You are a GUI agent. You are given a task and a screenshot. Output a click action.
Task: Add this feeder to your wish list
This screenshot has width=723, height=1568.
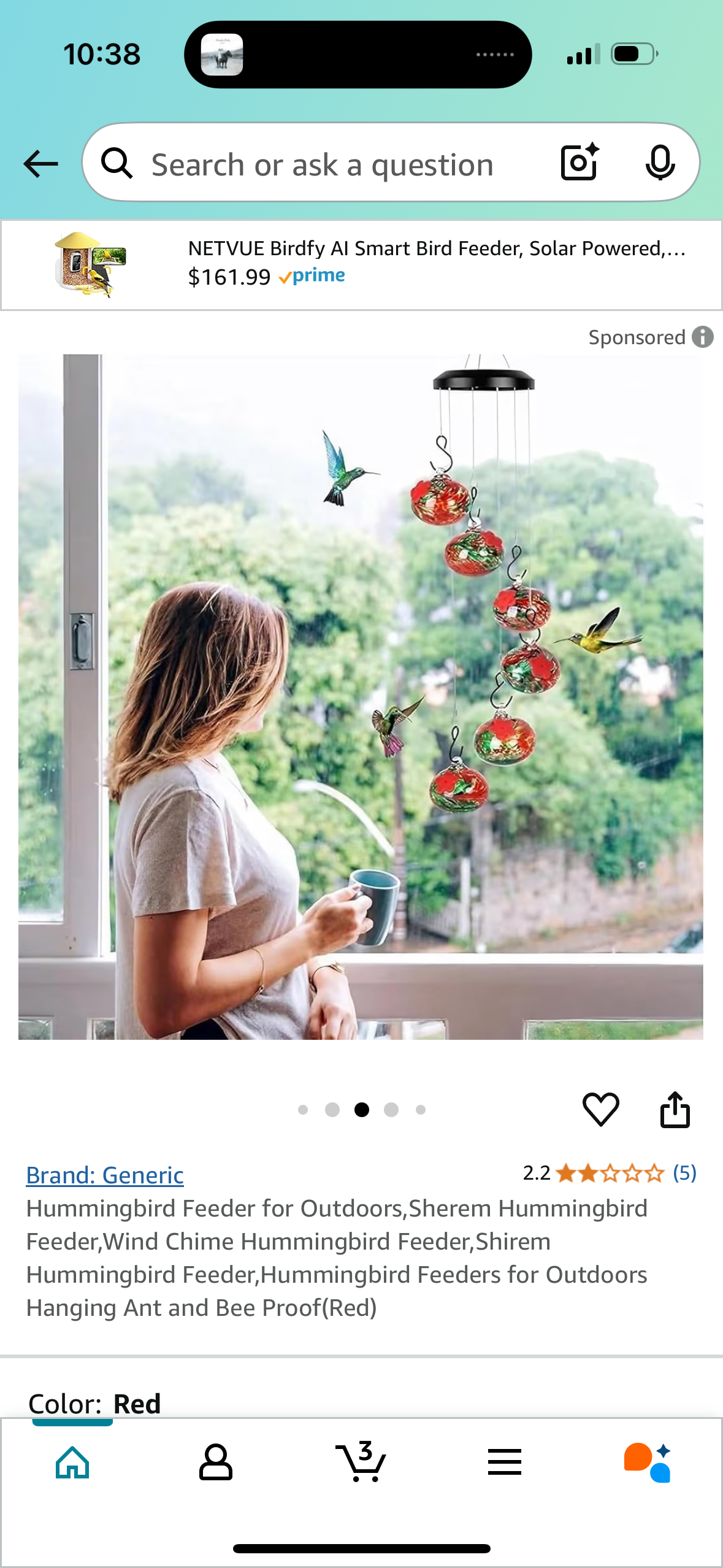(600, 1109)
